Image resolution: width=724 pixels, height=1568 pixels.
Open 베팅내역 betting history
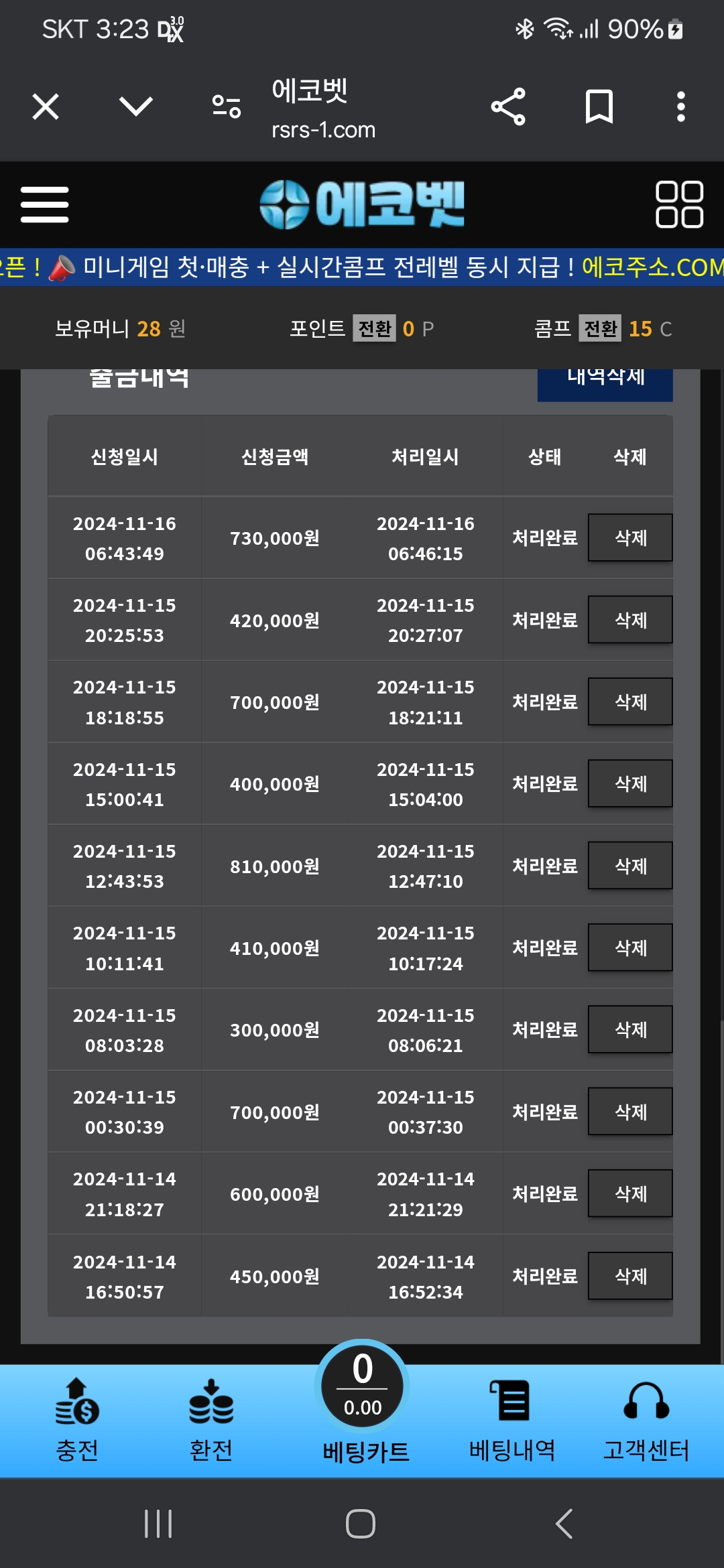(x=512, y=1421)
